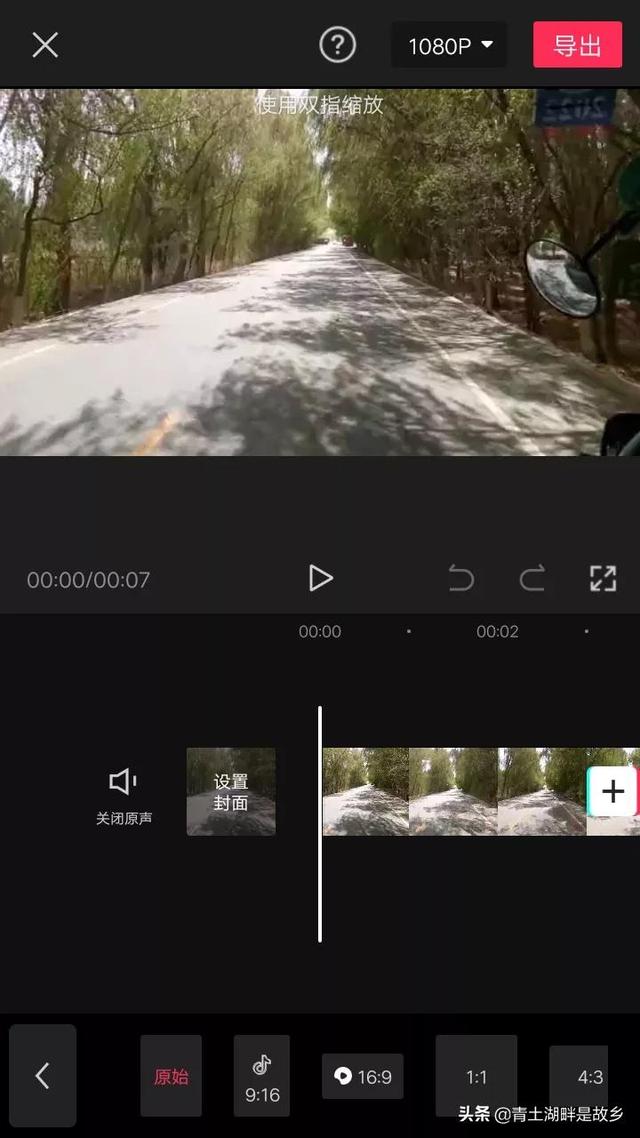640x1138 pixels.
Task: Redo the last edit
Action: point(532,578)
